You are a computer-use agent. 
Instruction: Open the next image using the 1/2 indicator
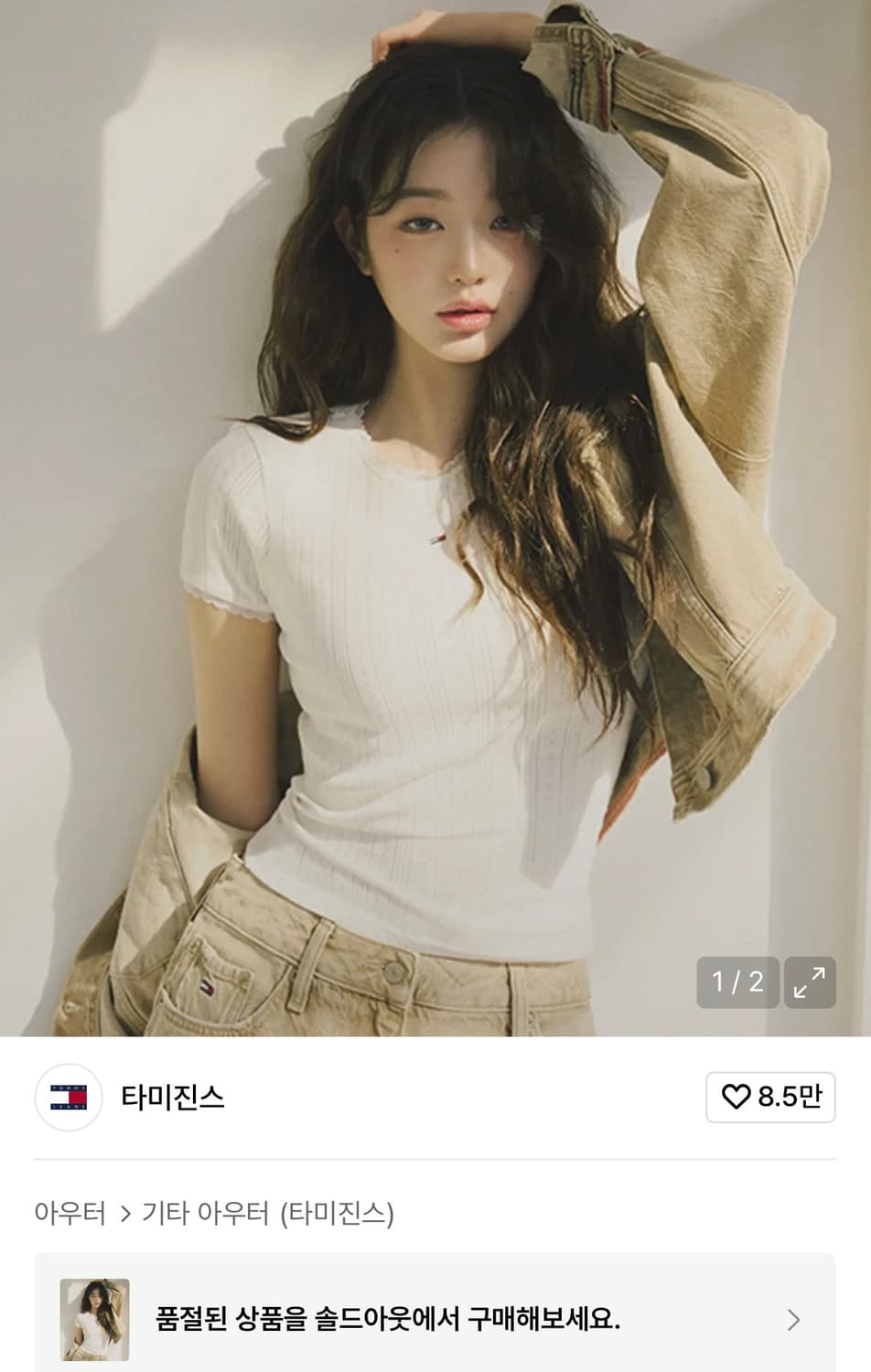(x=737, y=981)
